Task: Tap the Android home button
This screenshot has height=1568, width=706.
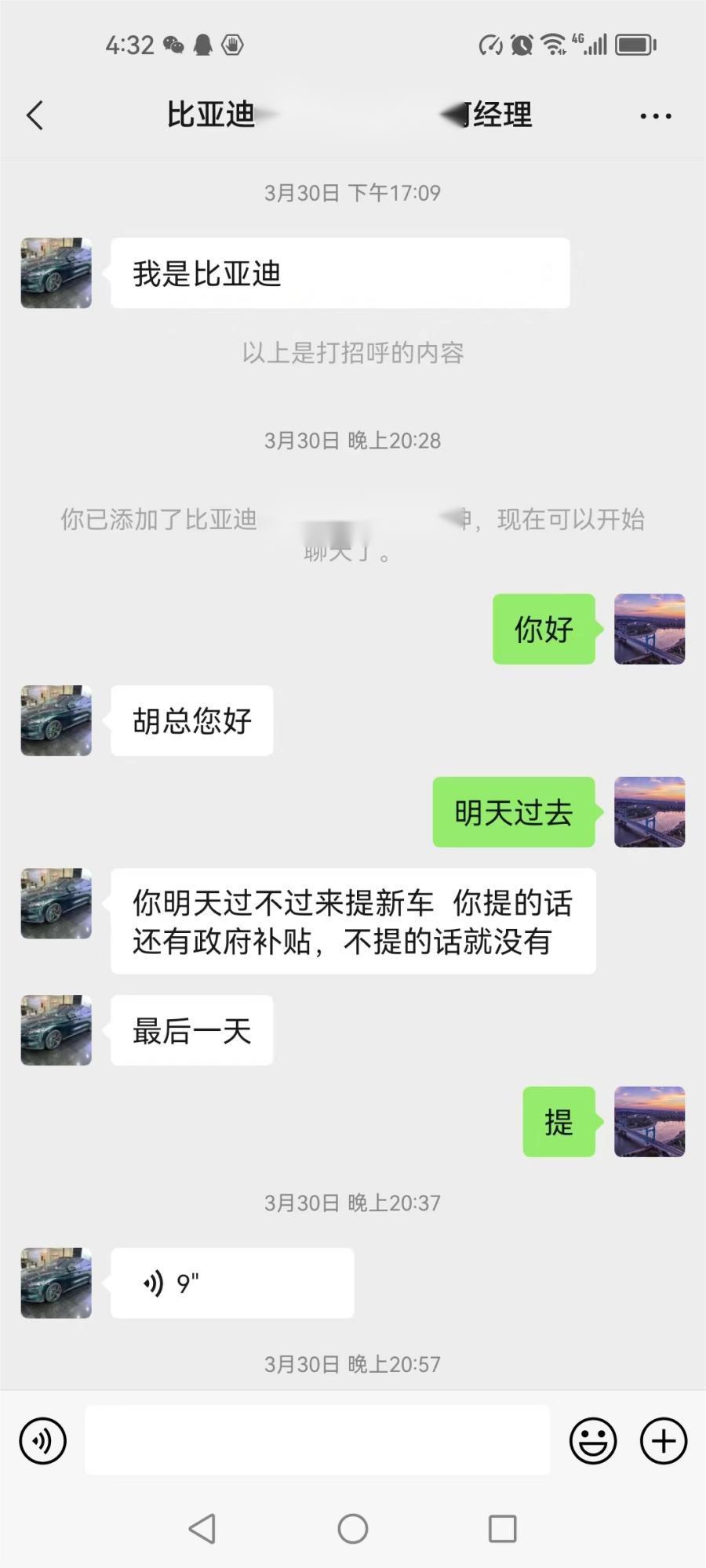Action: [353, 1526]
